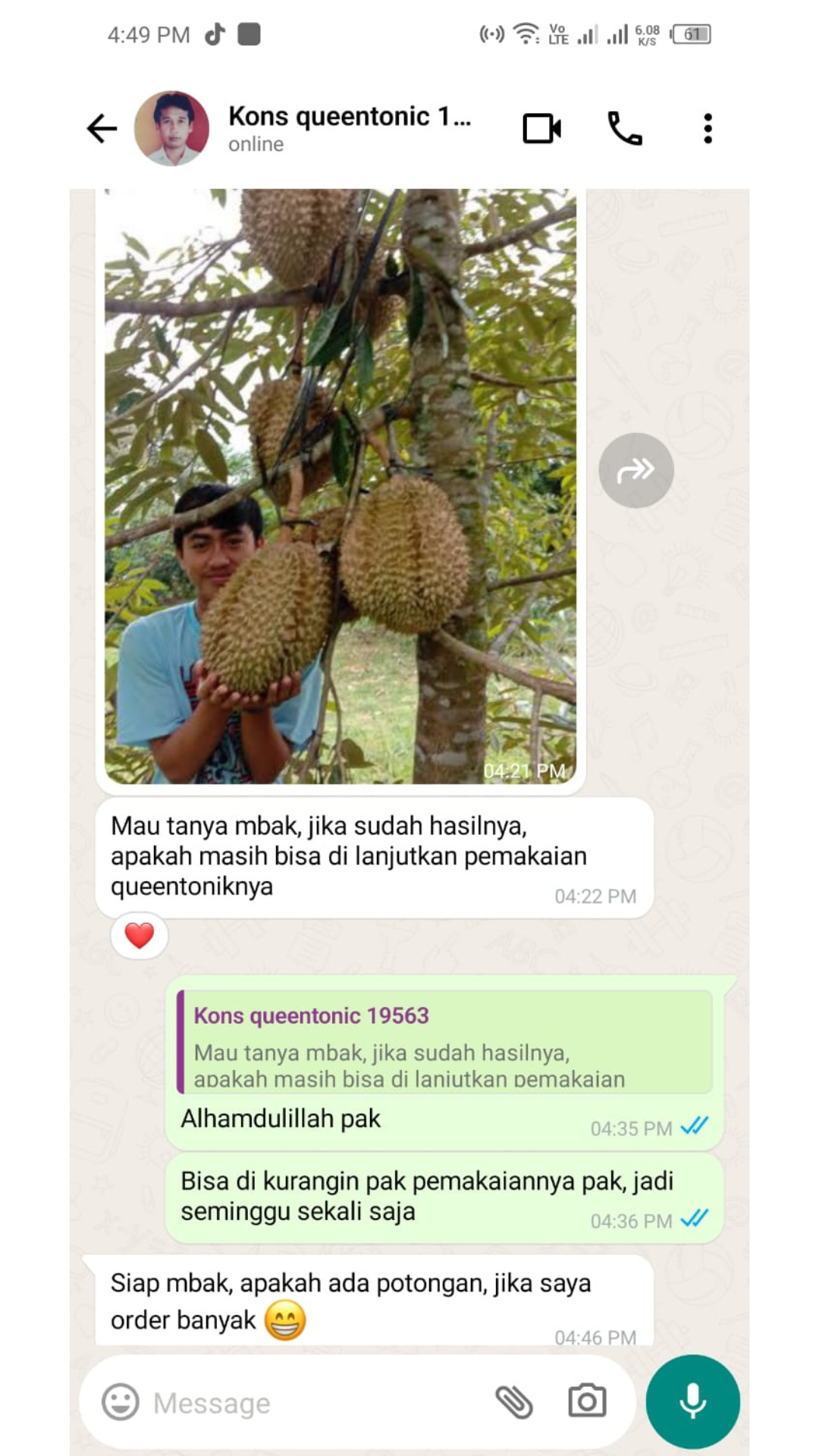Forward the durian photo

(x=635, y=470)
